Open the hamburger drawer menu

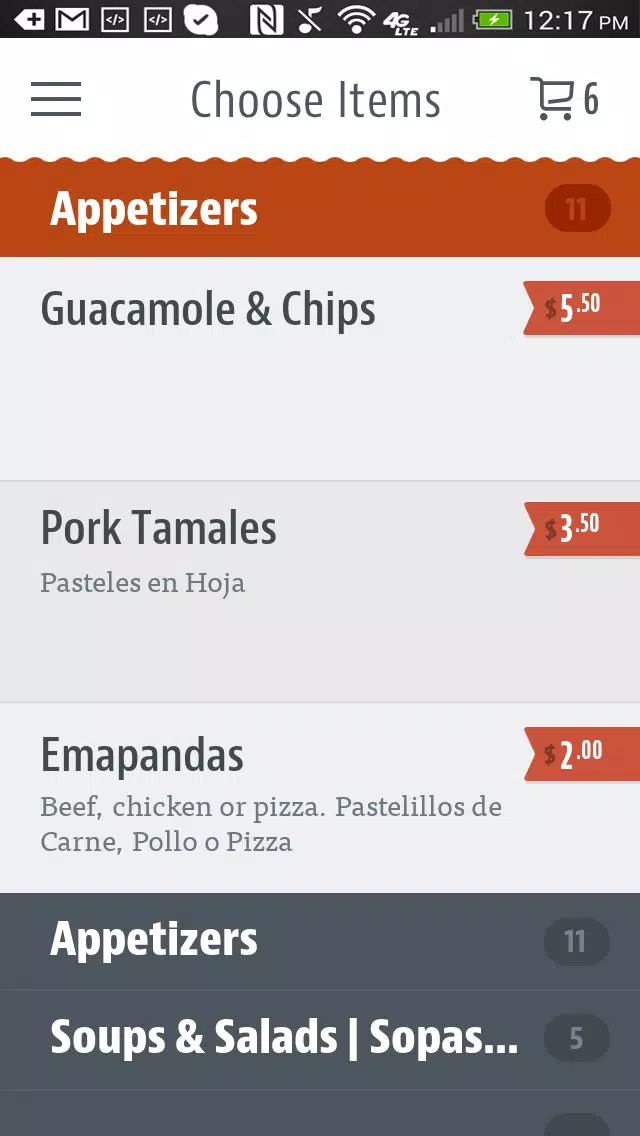point(56,99)
